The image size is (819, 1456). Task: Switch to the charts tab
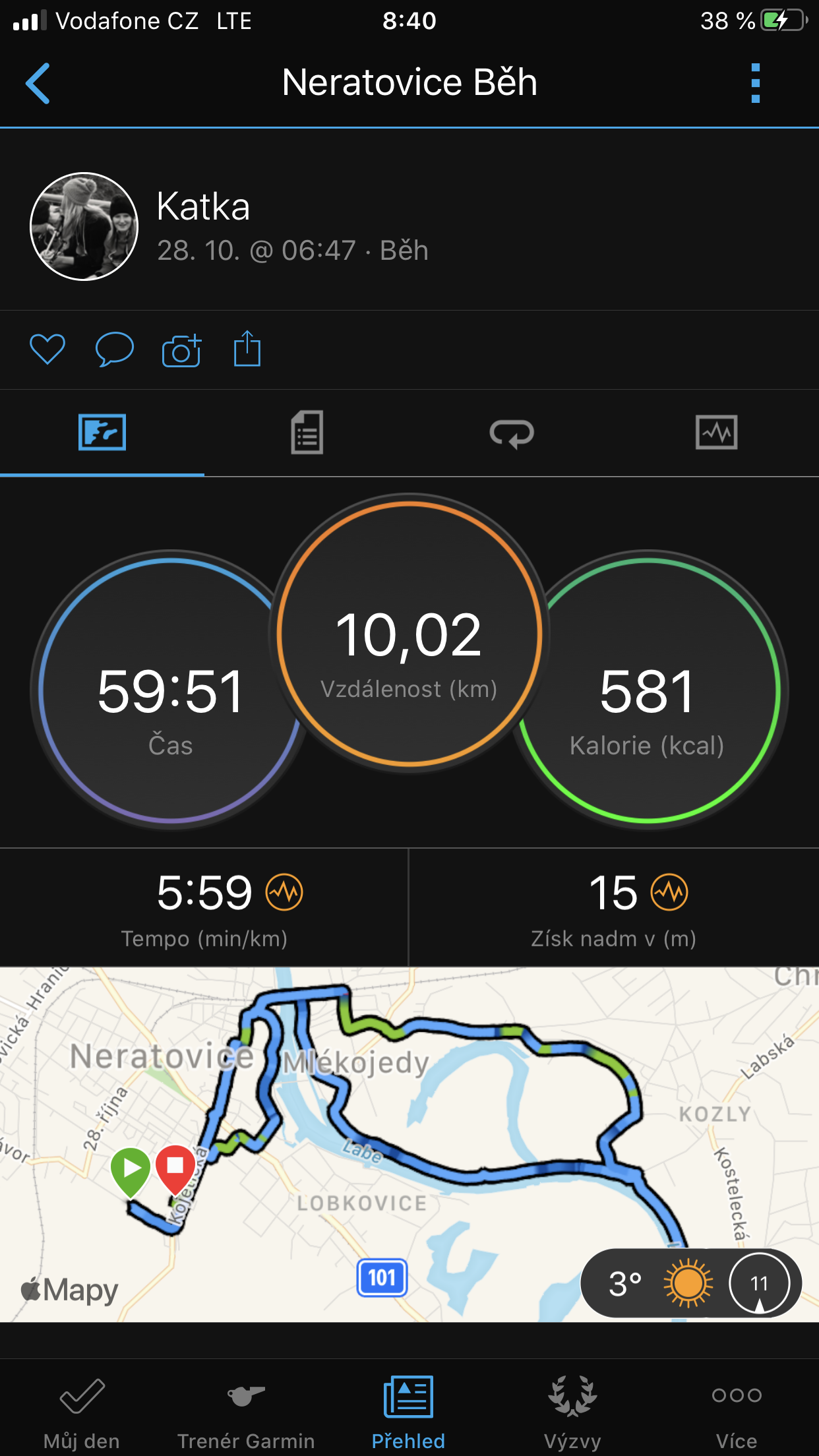(x=717, y=433)
